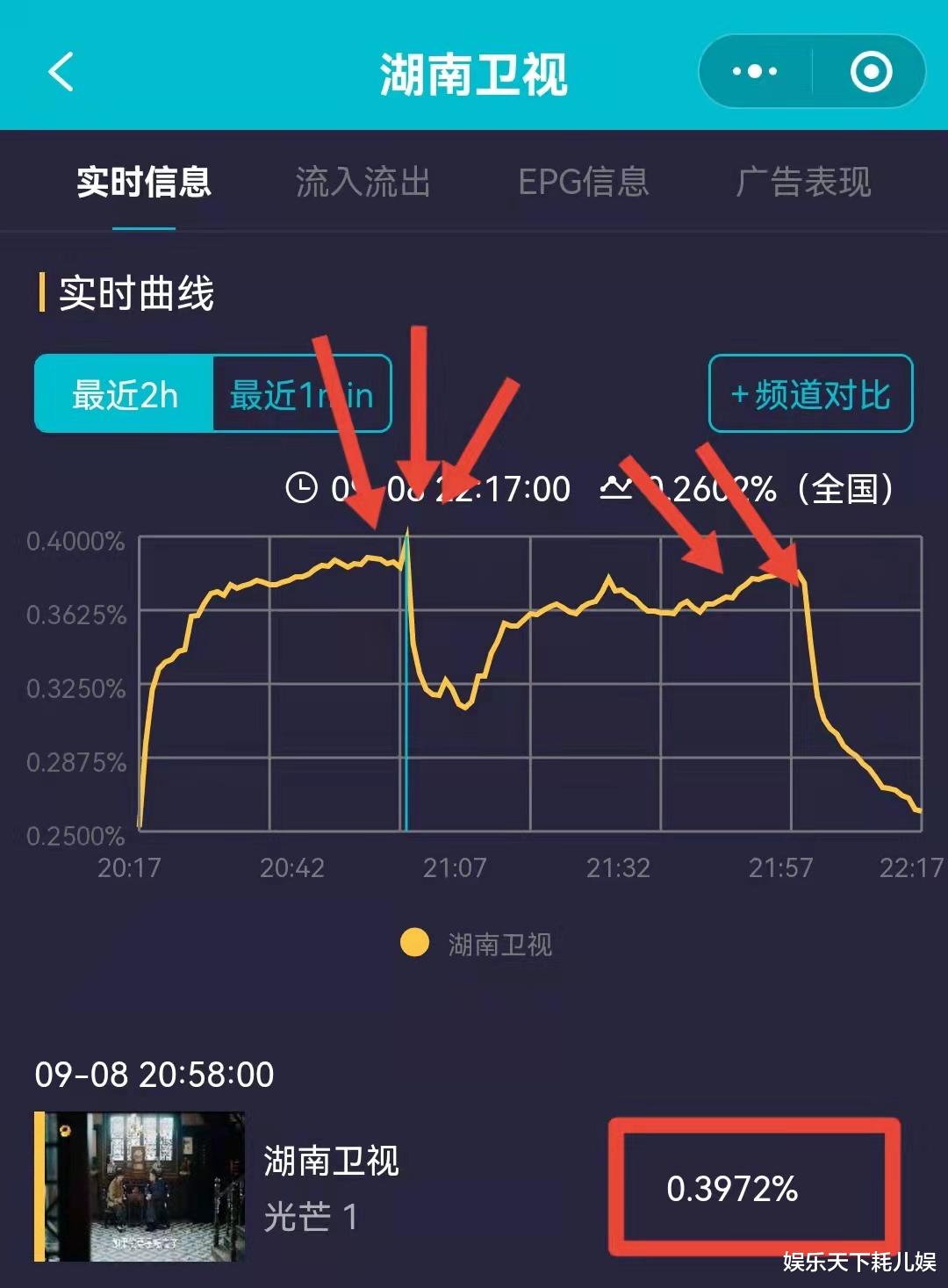Switch to the 流入流出 tab
The width and height of the screenshot is (948, 1288).
coord(362,183)
